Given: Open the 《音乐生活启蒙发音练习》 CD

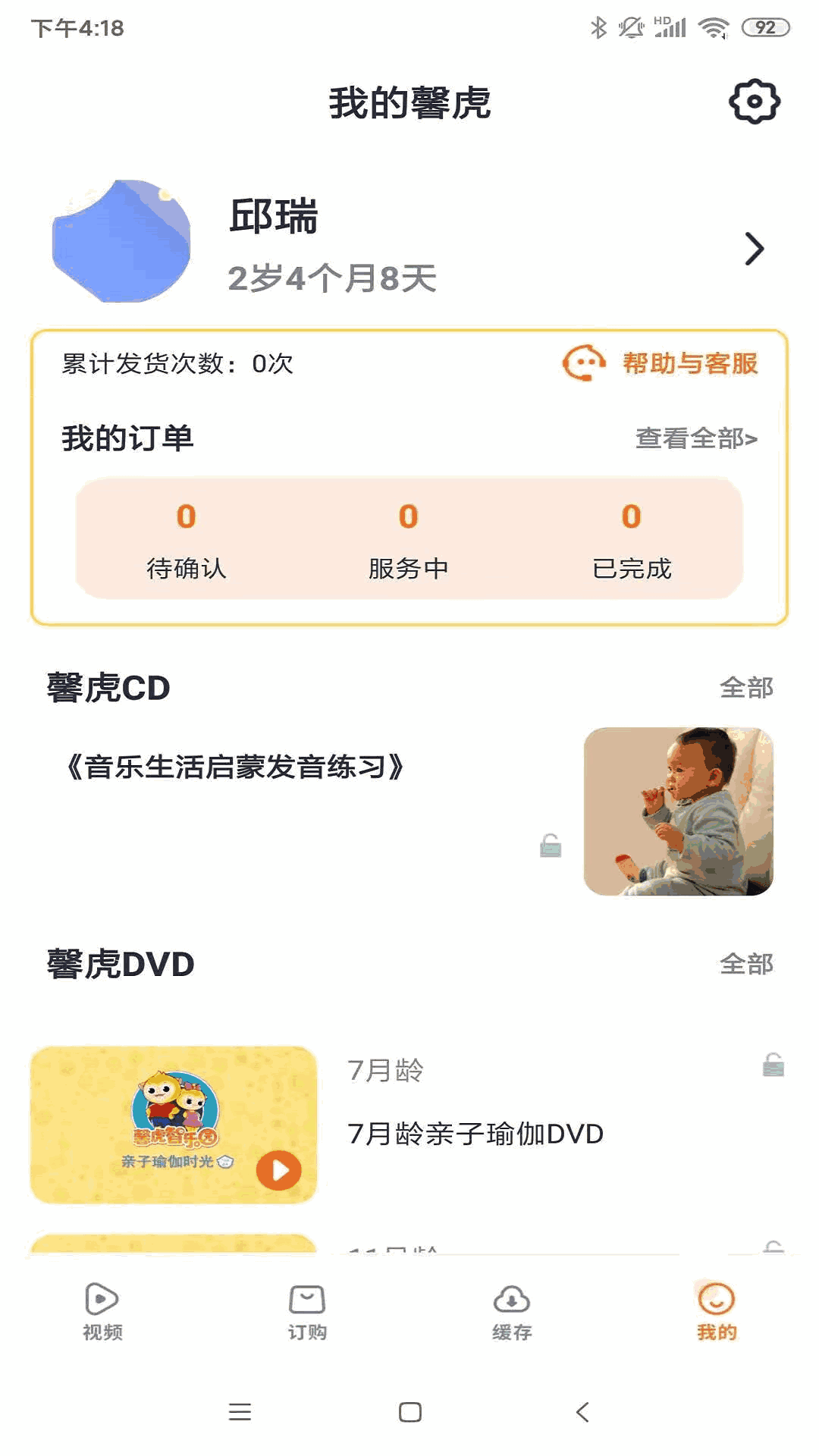Looking at the screenshot, I should [235, 767].
